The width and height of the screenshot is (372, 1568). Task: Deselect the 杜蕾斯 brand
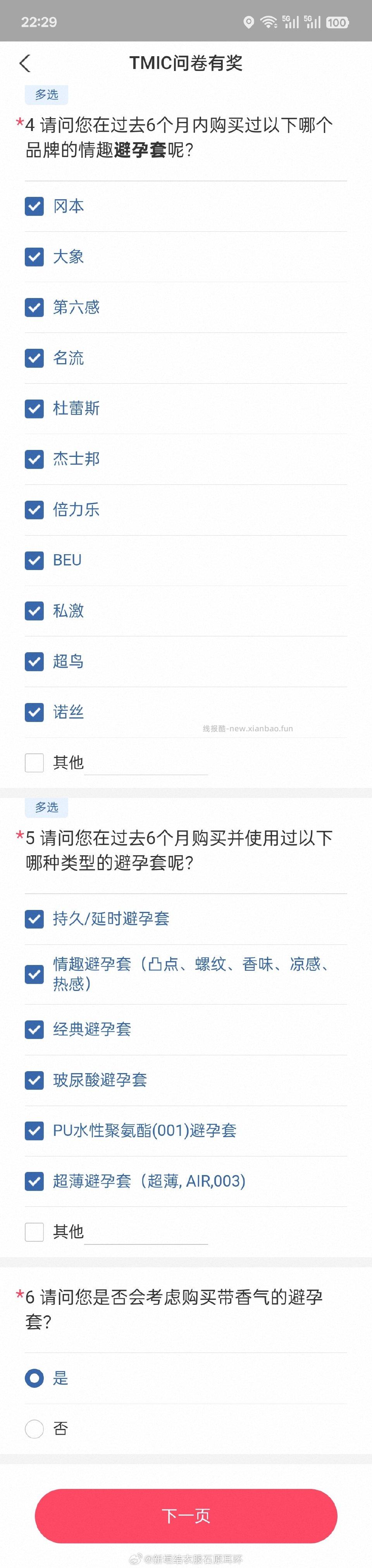click(x=34, y=408)
